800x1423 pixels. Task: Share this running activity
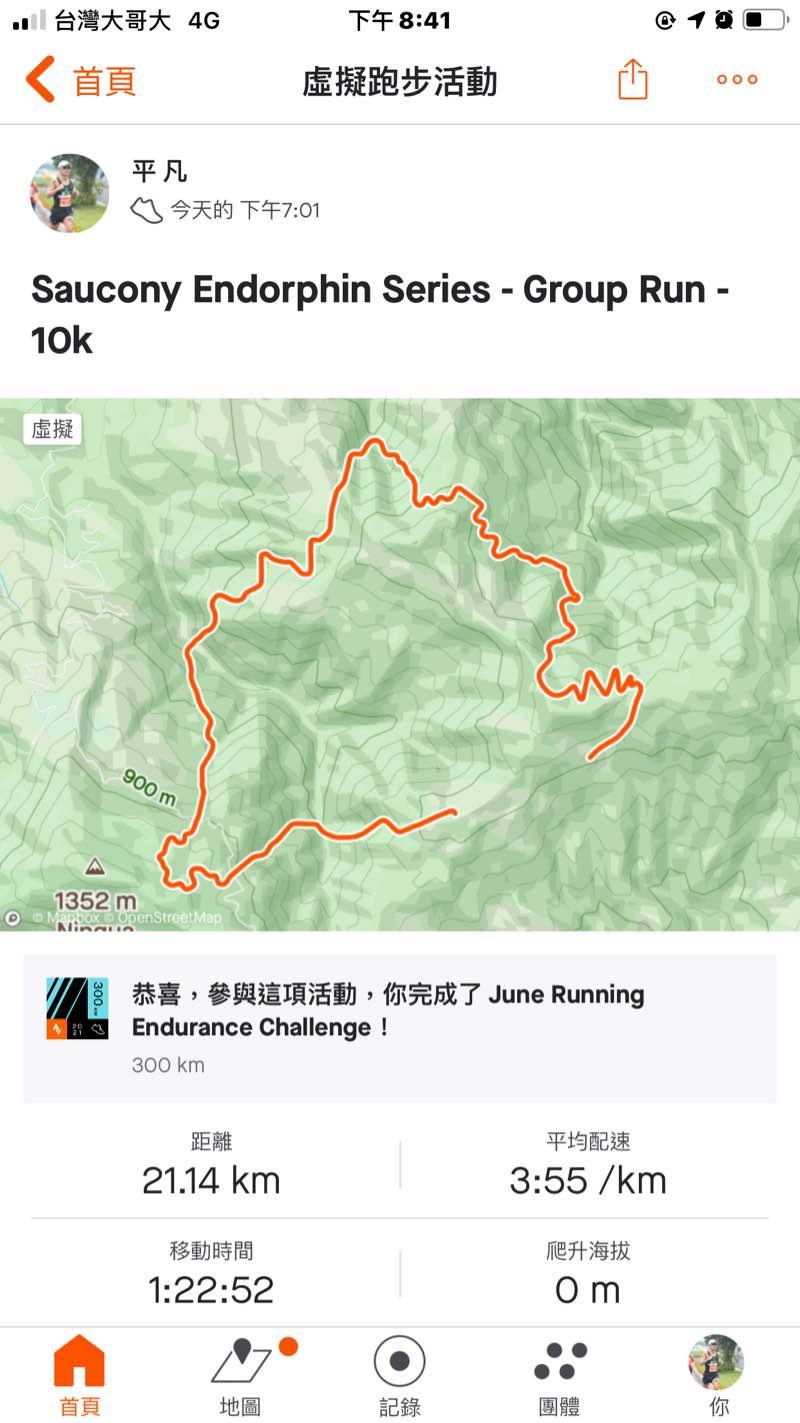coord(633,79)
